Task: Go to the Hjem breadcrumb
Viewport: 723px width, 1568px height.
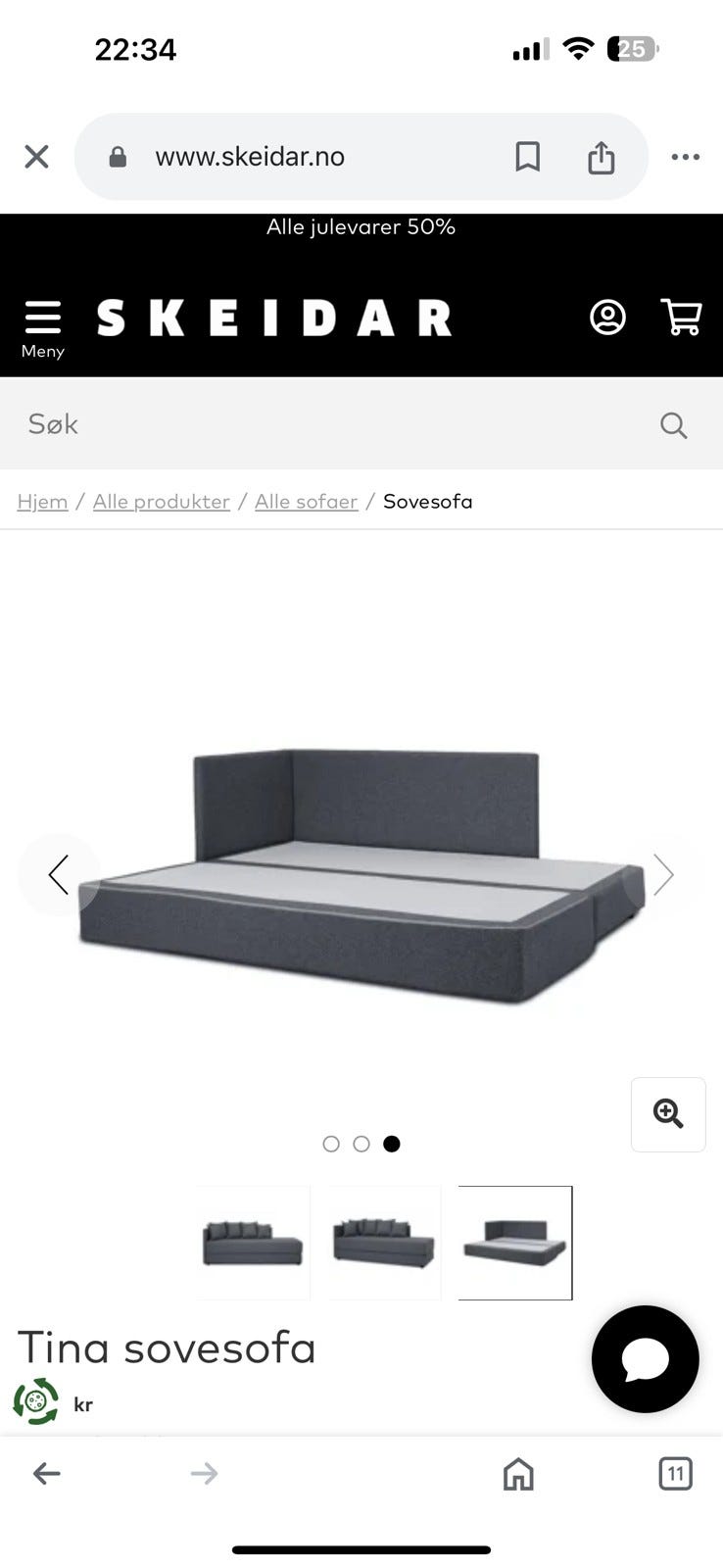Action: (43, 502)
